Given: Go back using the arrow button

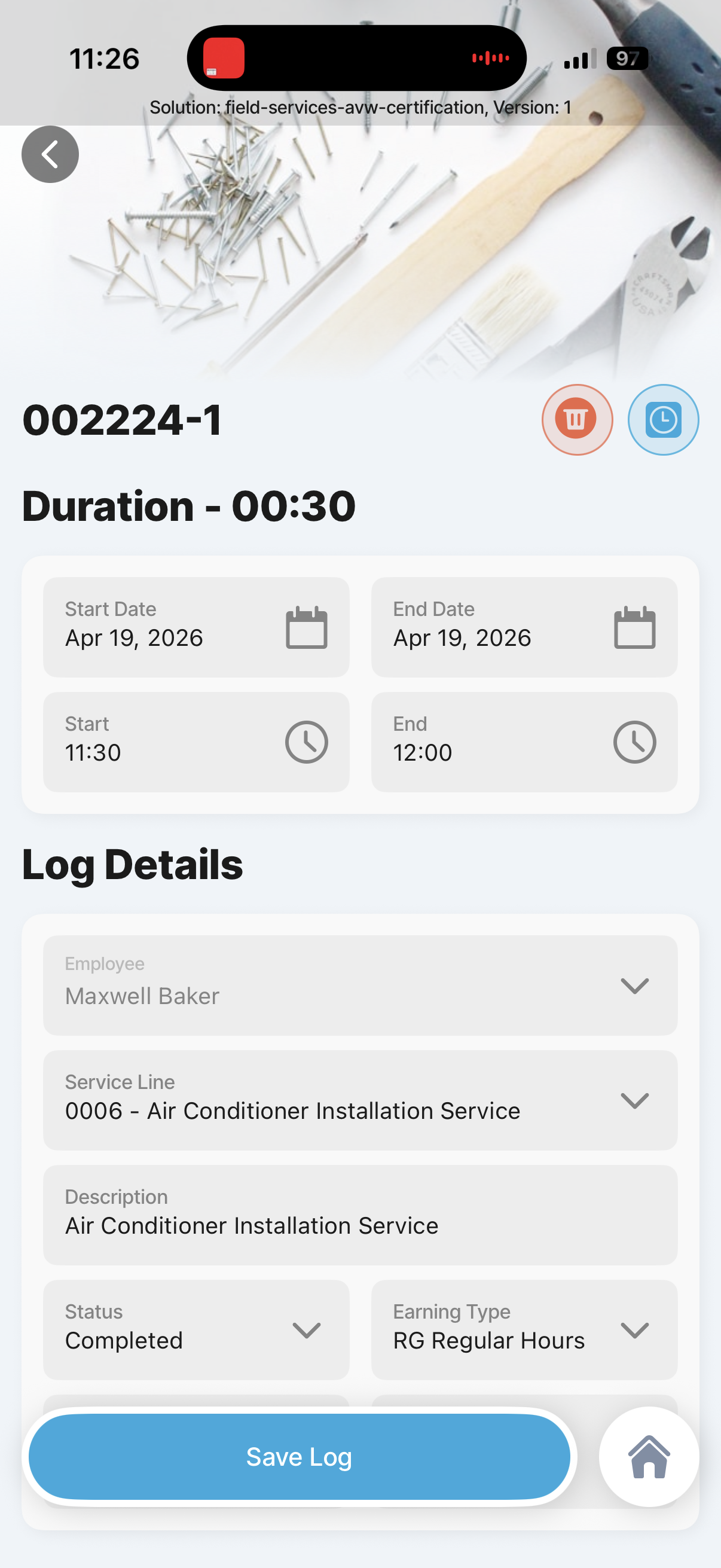Looking at the screenshot, I should click(50, 154).
